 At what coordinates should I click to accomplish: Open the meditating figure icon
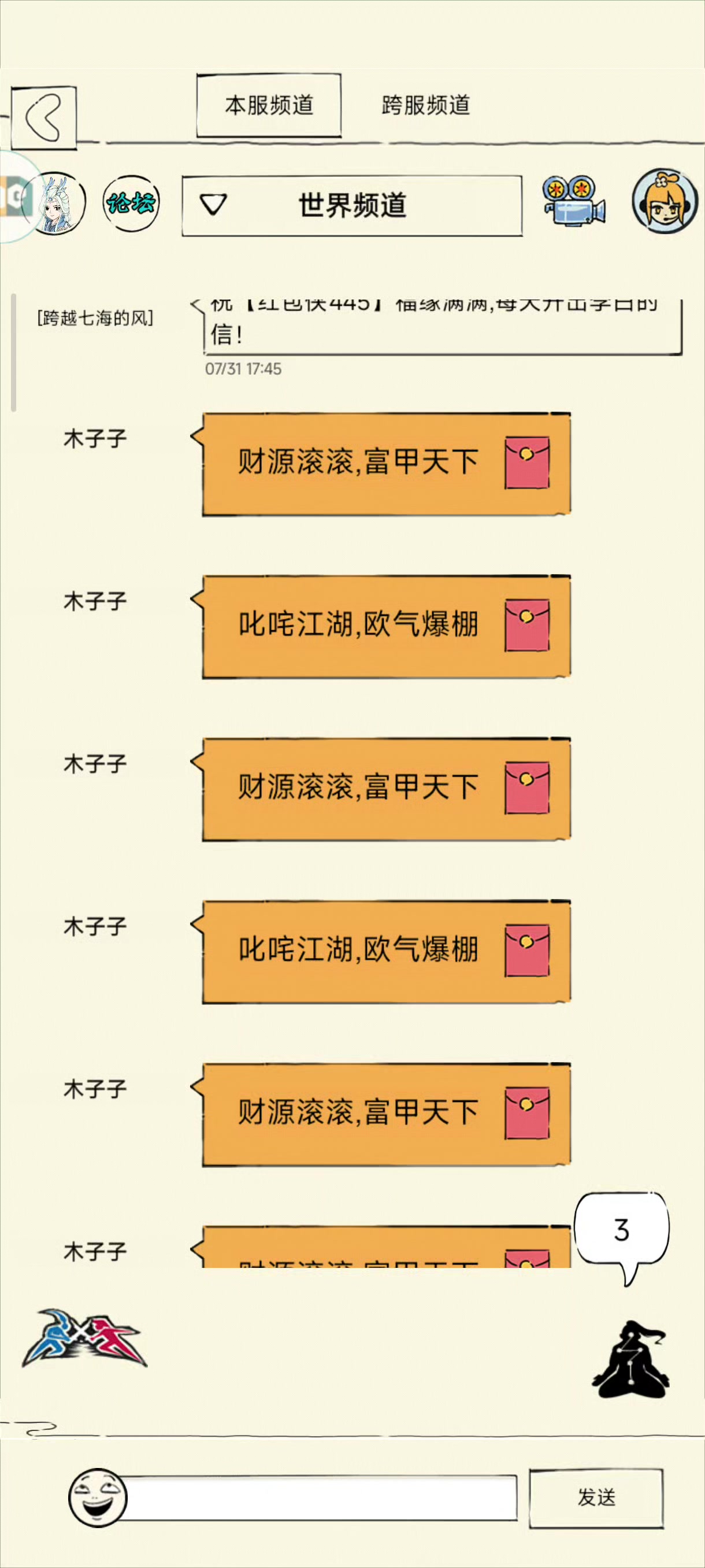point(631,1359)
